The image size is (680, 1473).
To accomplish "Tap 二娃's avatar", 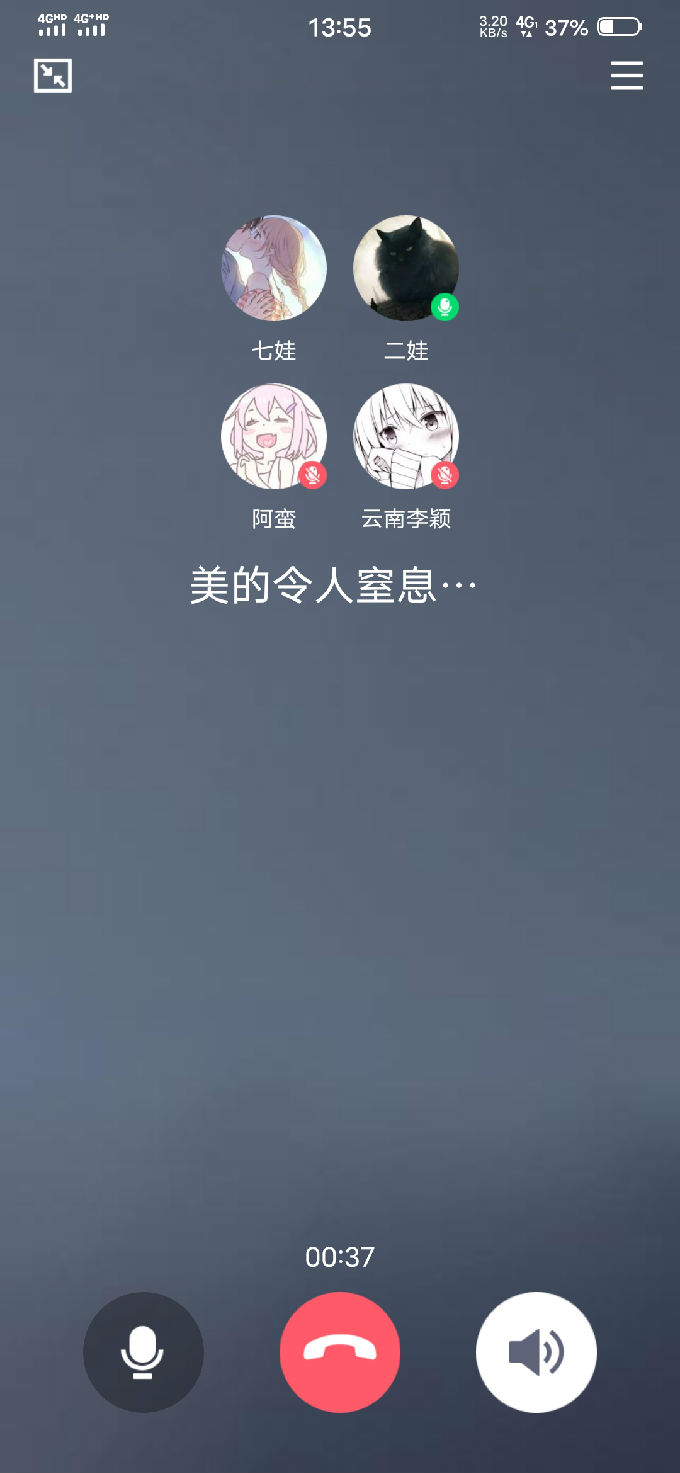I will (x=406, y=268).
